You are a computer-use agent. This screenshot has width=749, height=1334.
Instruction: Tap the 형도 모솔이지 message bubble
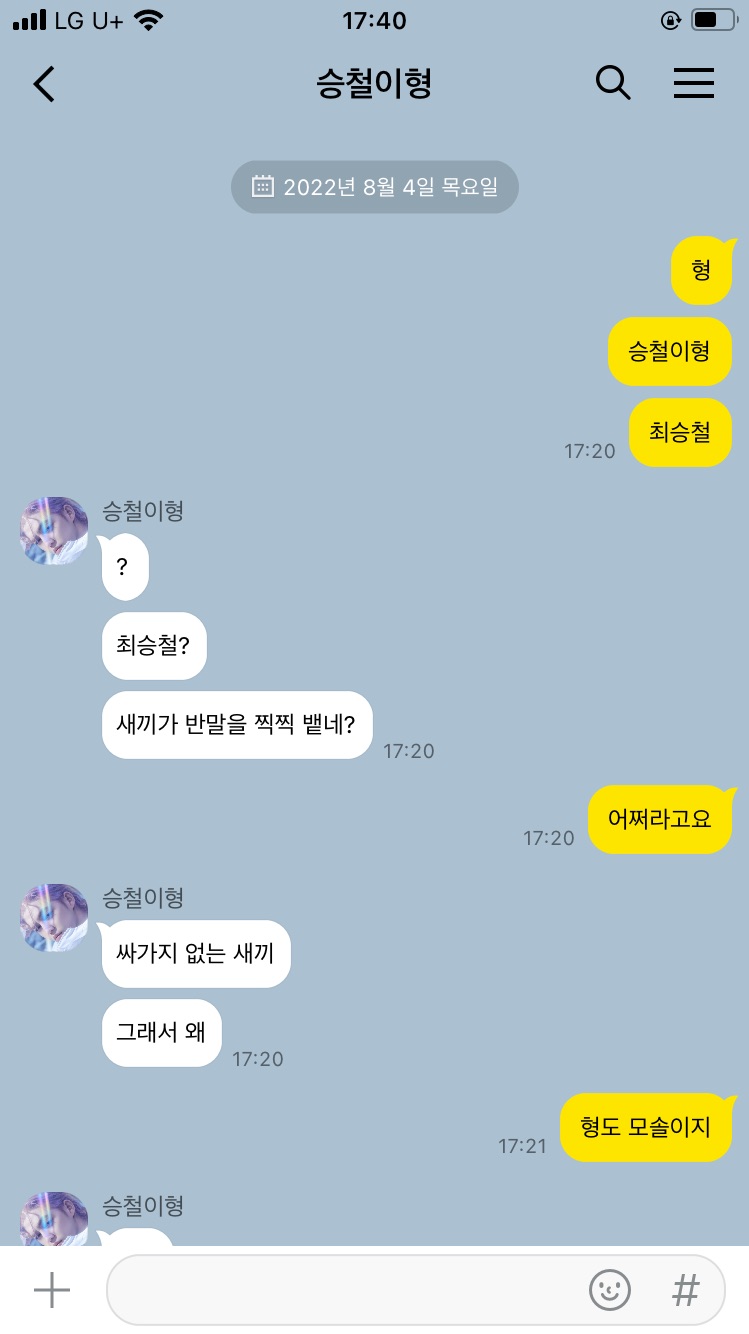[648, 1127]
